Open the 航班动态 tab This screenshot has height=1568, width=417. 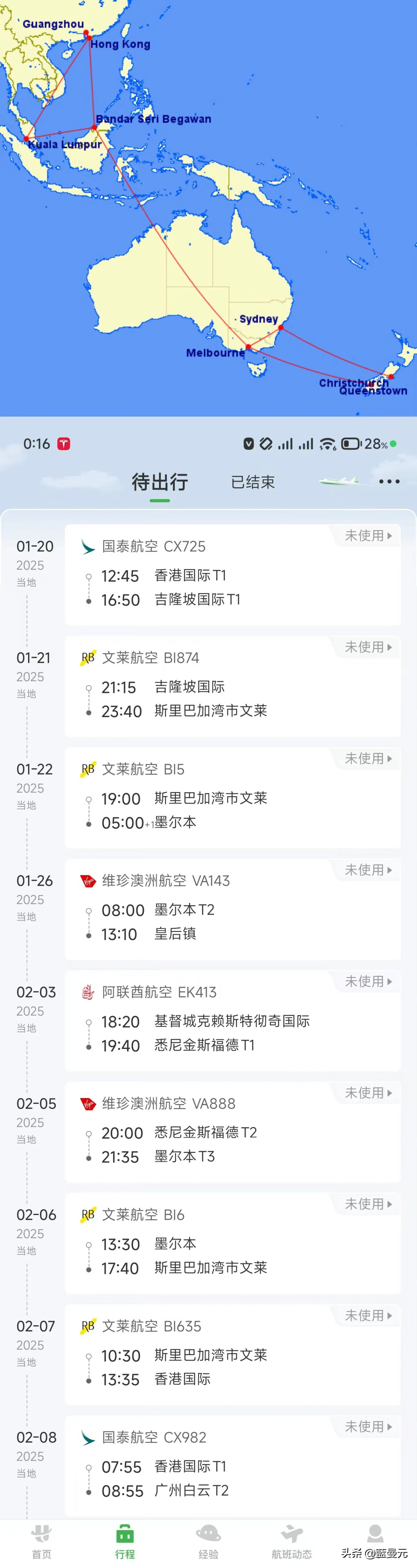tap(292, 1542)
